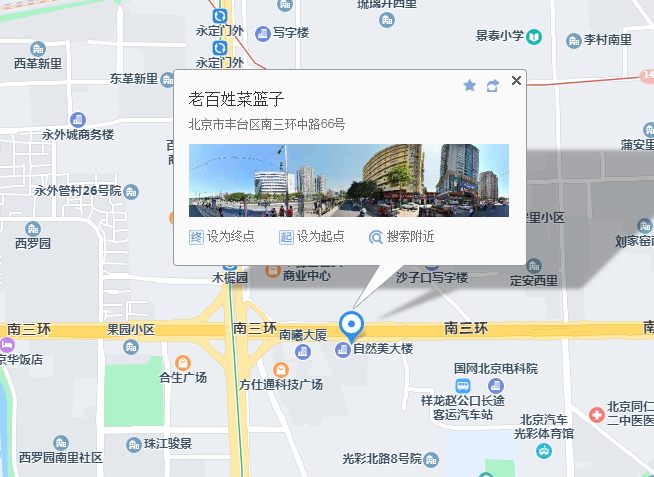This screenshot has height=477, width=654.
Task: Tap the blue location marker on 南三环
Action: pos(351,325)
